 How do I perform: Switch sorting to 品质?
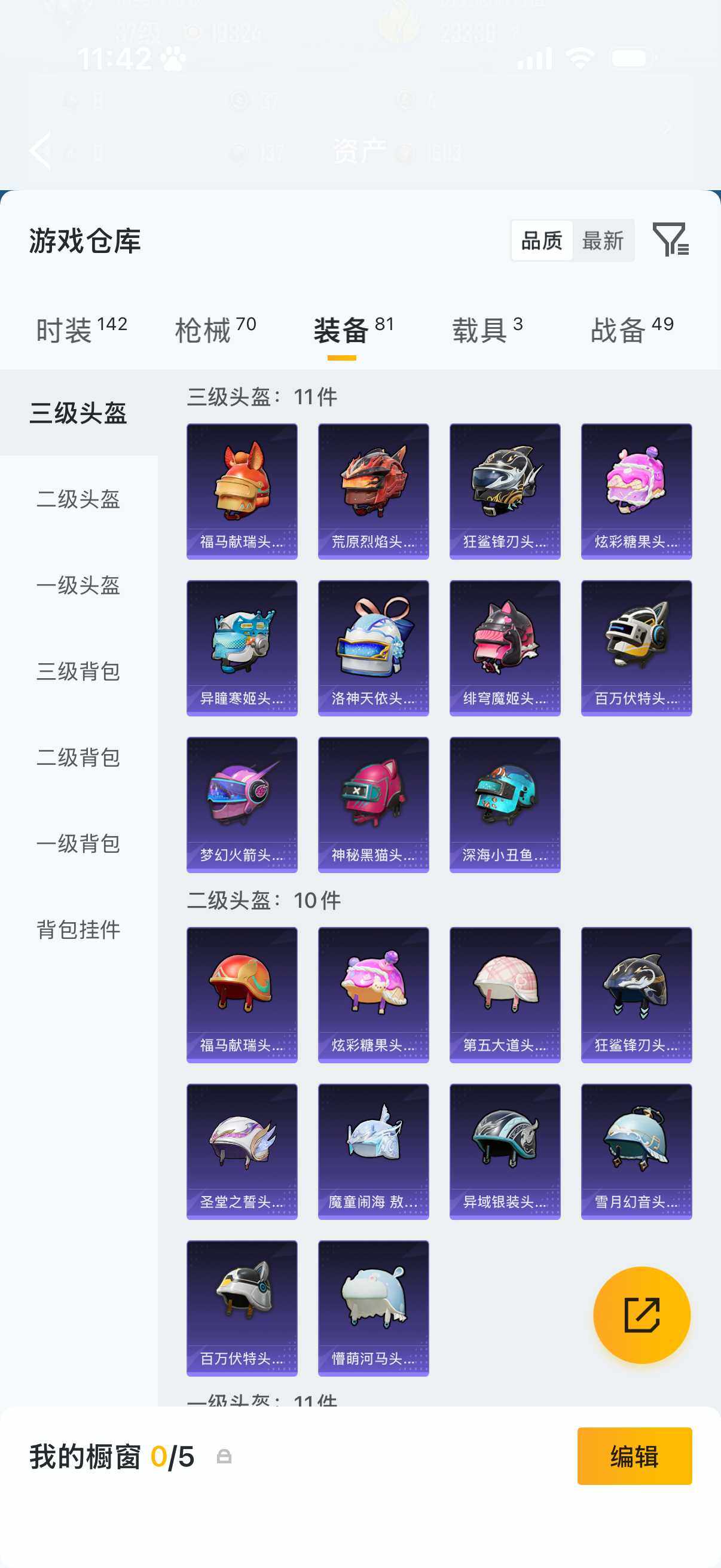pyautogui.click(x=543, y=240)
